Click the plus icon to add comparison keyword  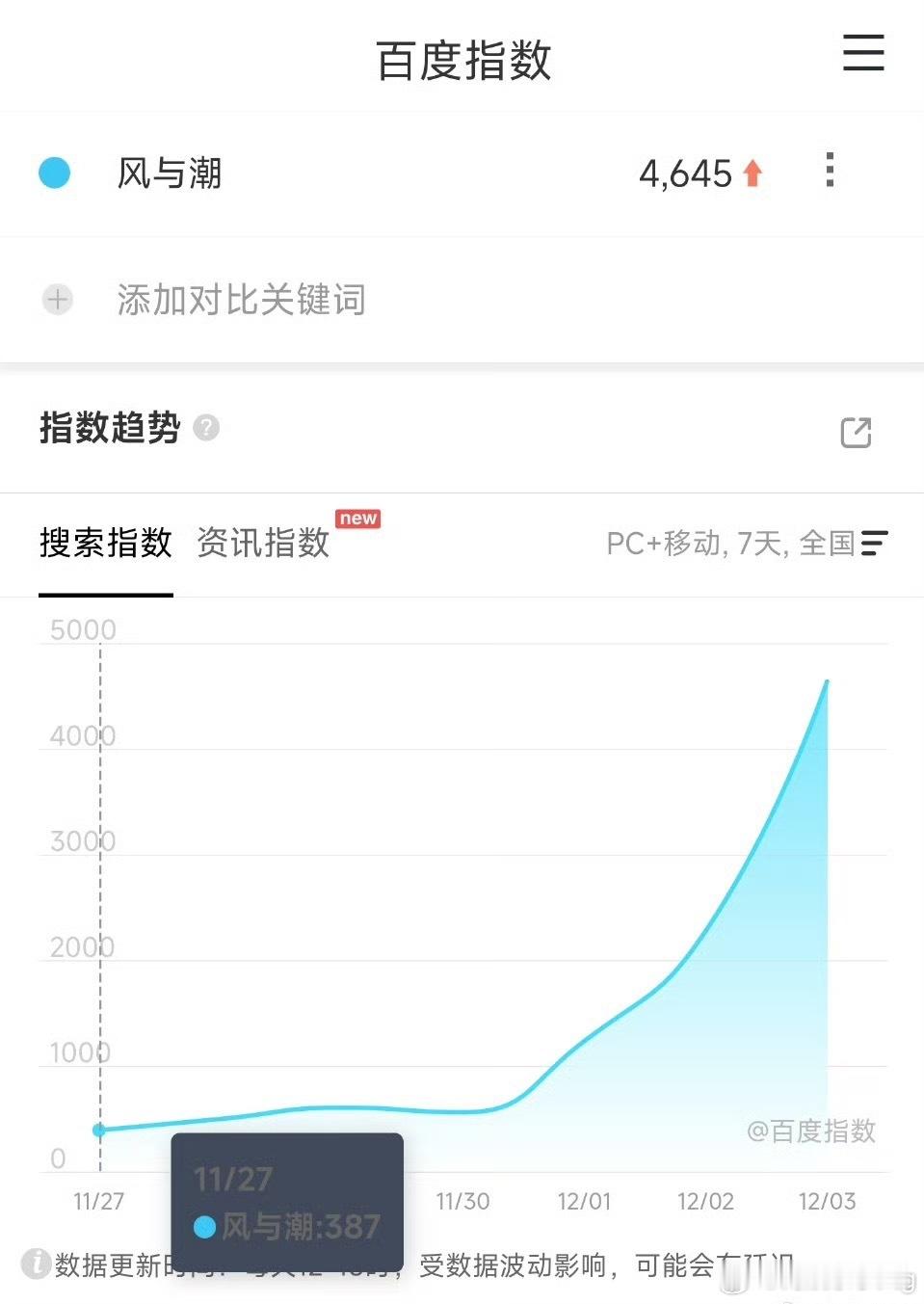click(x=56, y=300)
